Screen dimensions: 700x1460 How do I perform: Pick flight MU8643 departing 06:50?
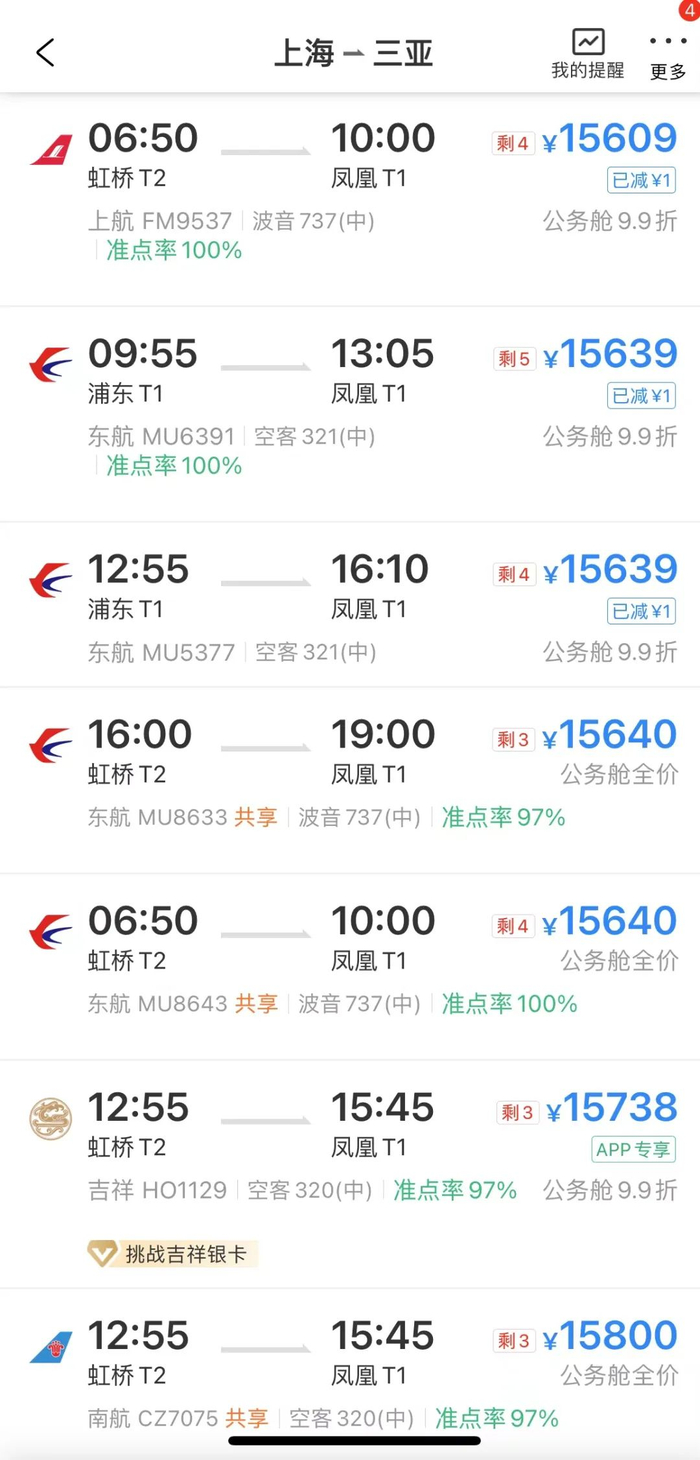pos(350,967)
